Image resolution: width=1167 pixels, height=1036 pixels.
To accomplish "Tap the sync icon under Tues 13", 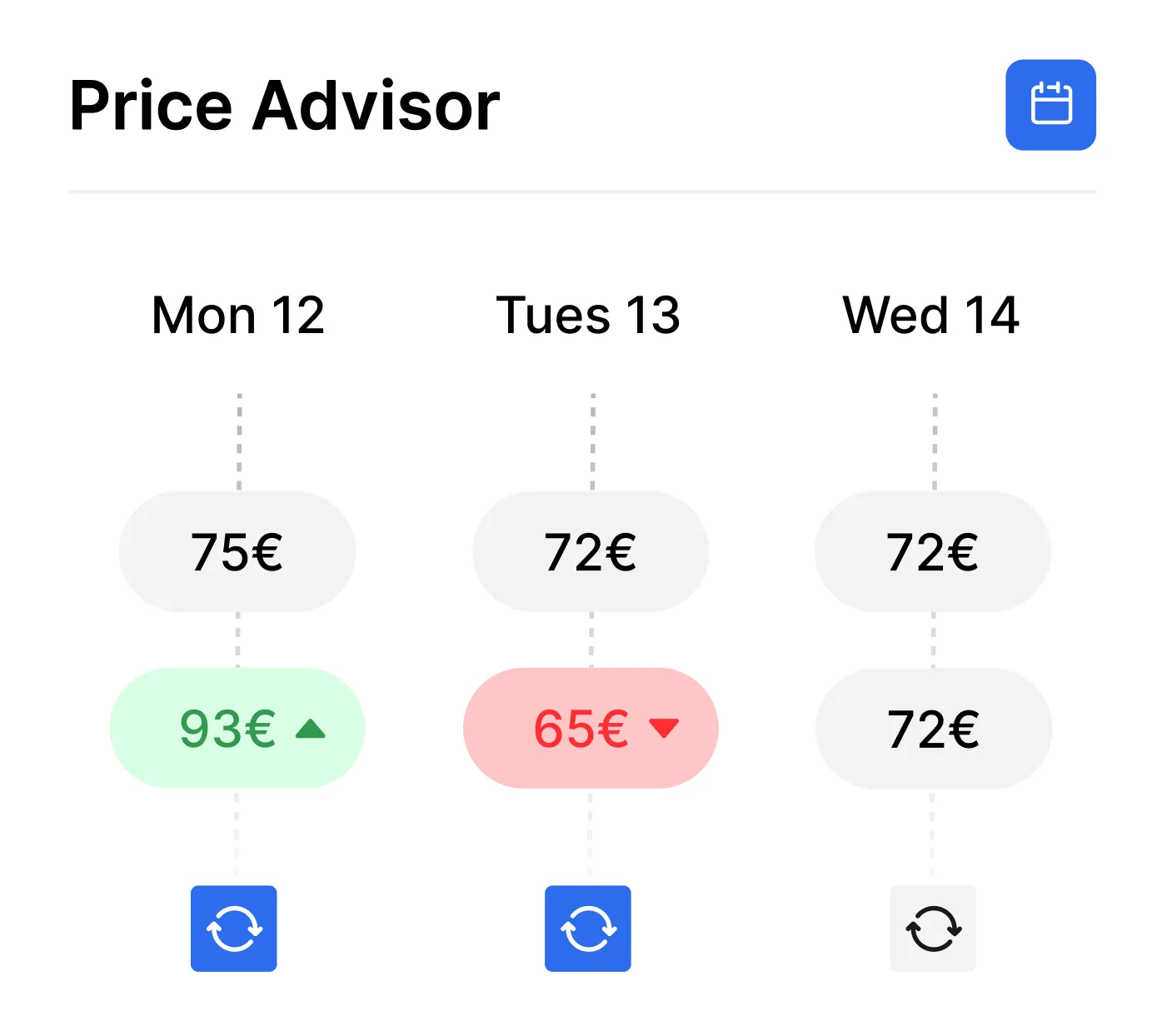I will (588, 929).
